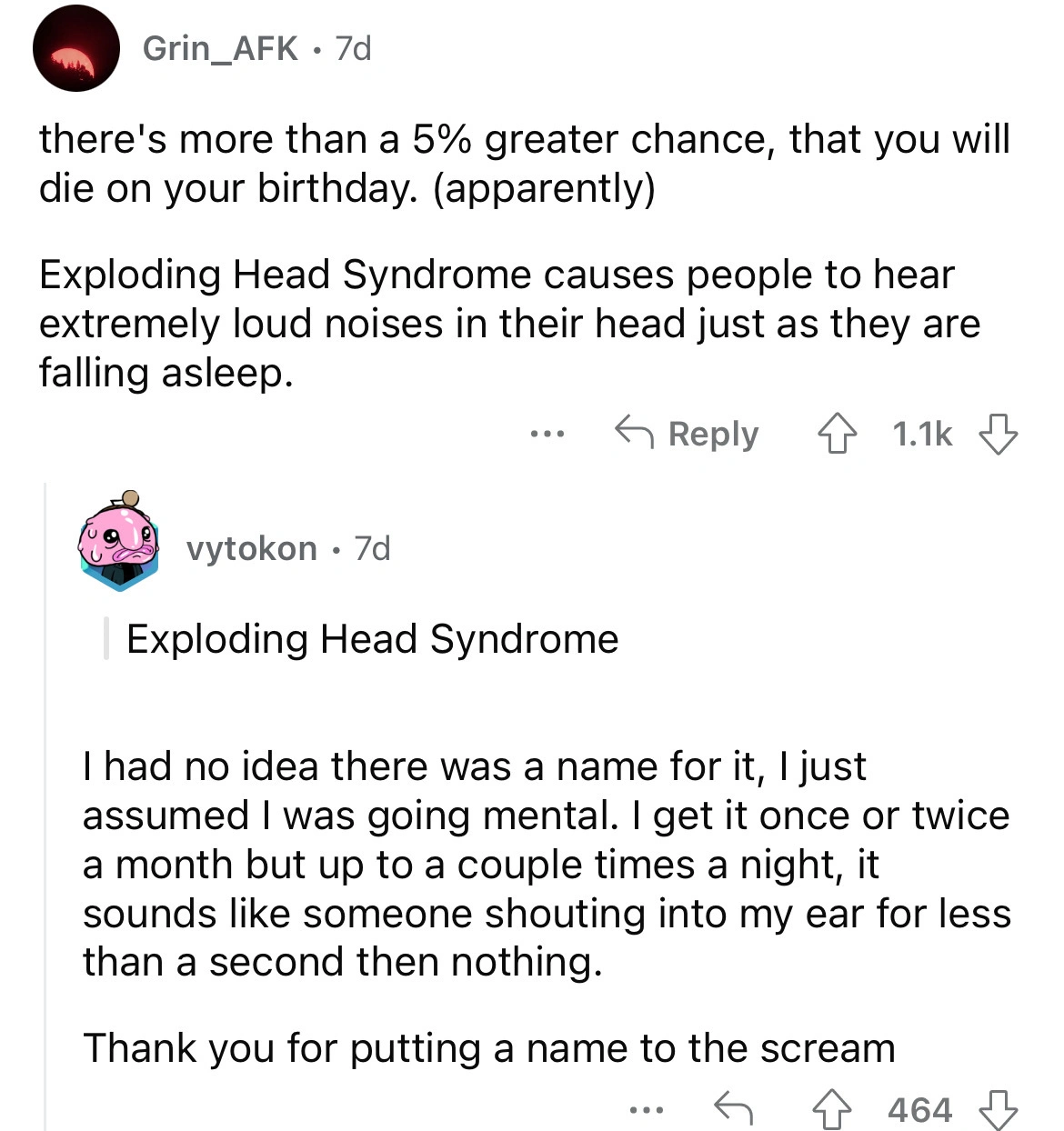
Task: Open overflow menu on Grin_AFK's comment
Action: [x=548, y=435]
